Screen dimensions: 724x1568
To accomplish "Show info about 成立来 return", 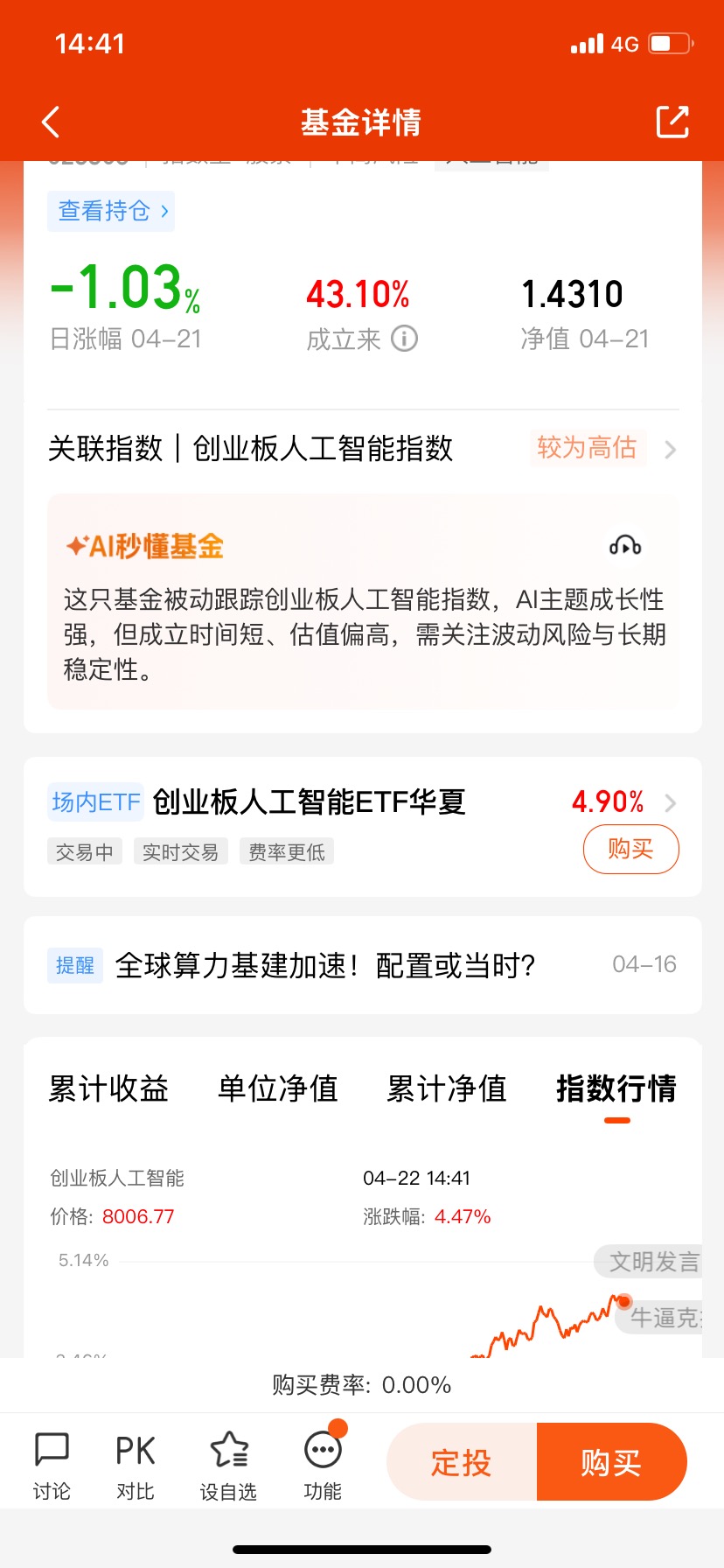I will 404,339.
